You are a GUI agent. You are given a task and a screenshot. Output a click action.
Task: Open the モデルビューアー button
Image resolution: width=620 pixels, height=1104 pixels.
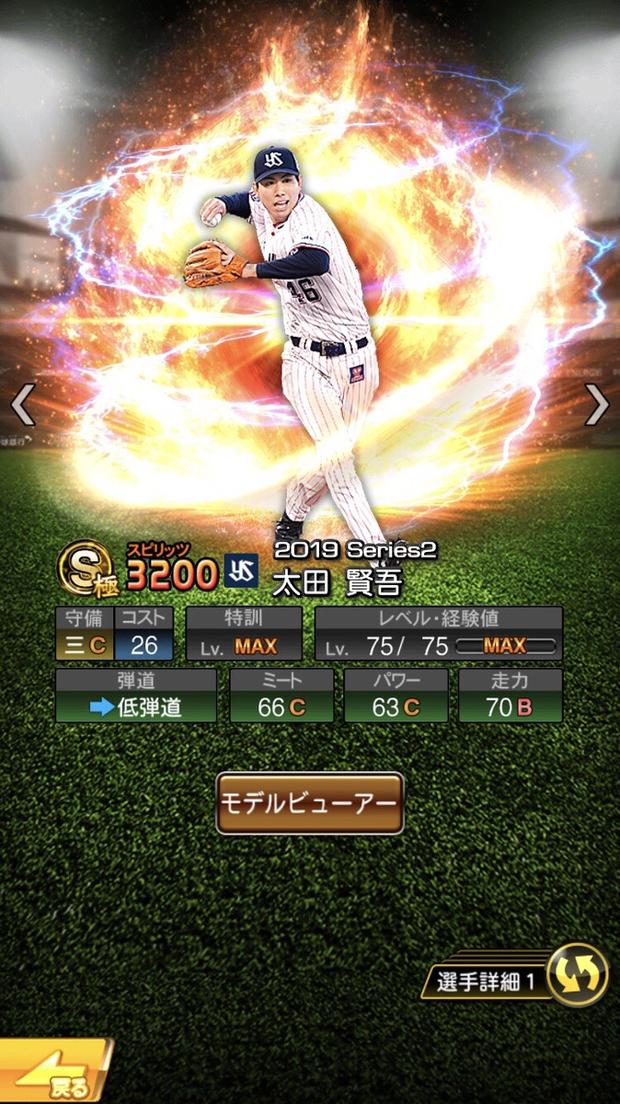pyautogui.click(x=310, y=803)
